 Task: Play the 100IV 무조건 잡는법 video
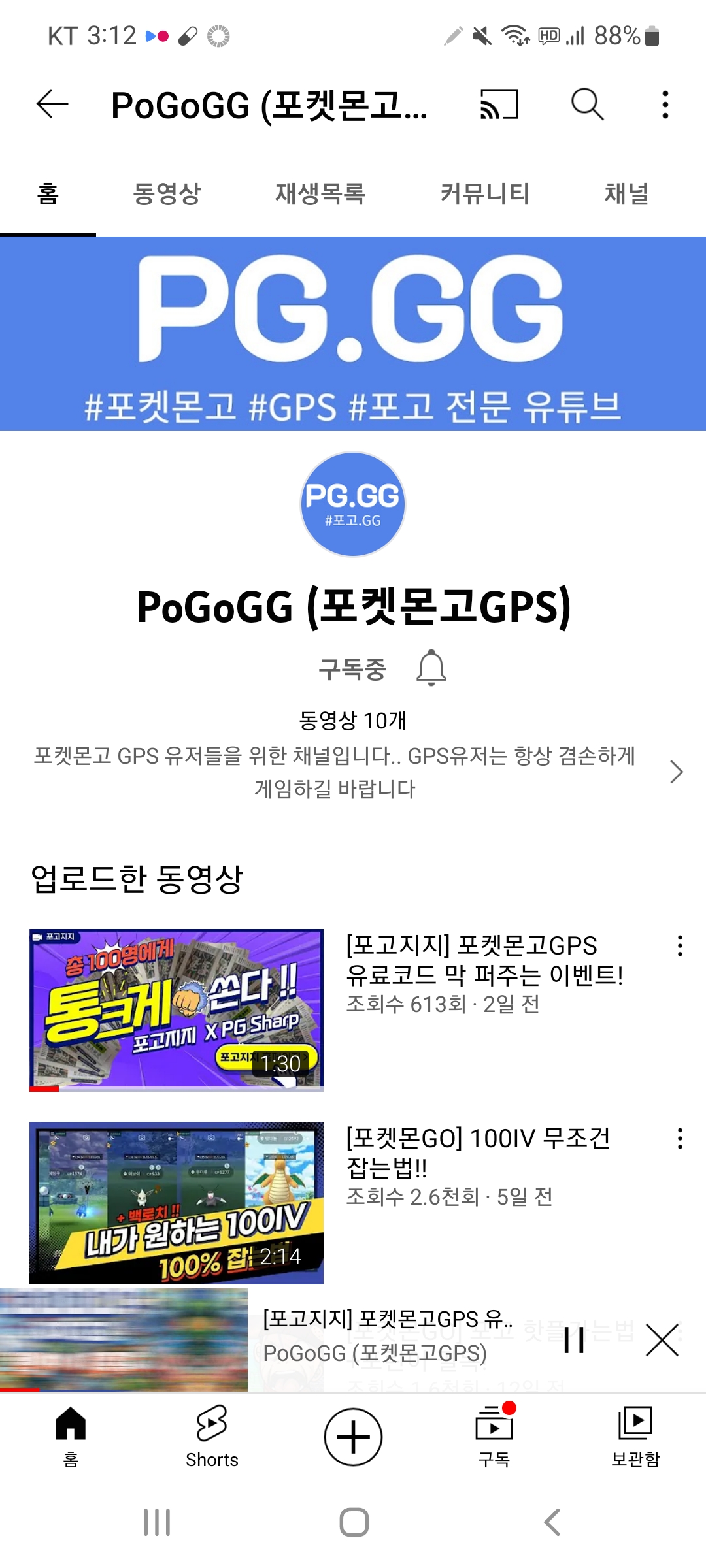[176, 1202]
